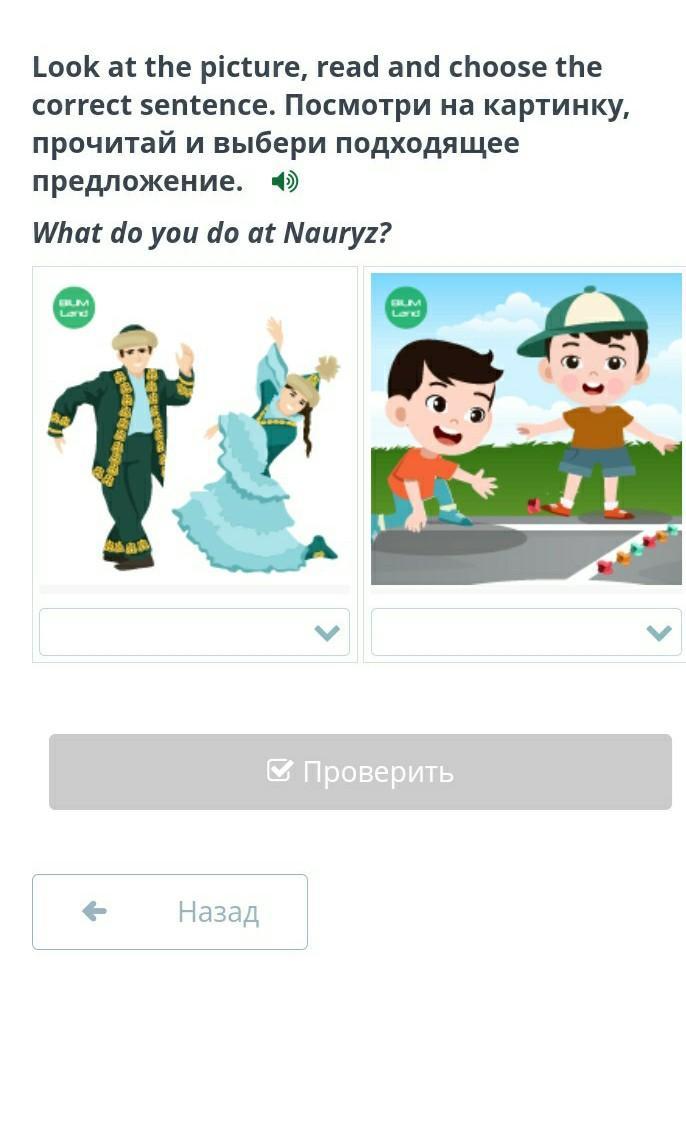Open dropdown under the playing boys picture
This screenshot has height=1133, width=686.
(x=526, y=632)
